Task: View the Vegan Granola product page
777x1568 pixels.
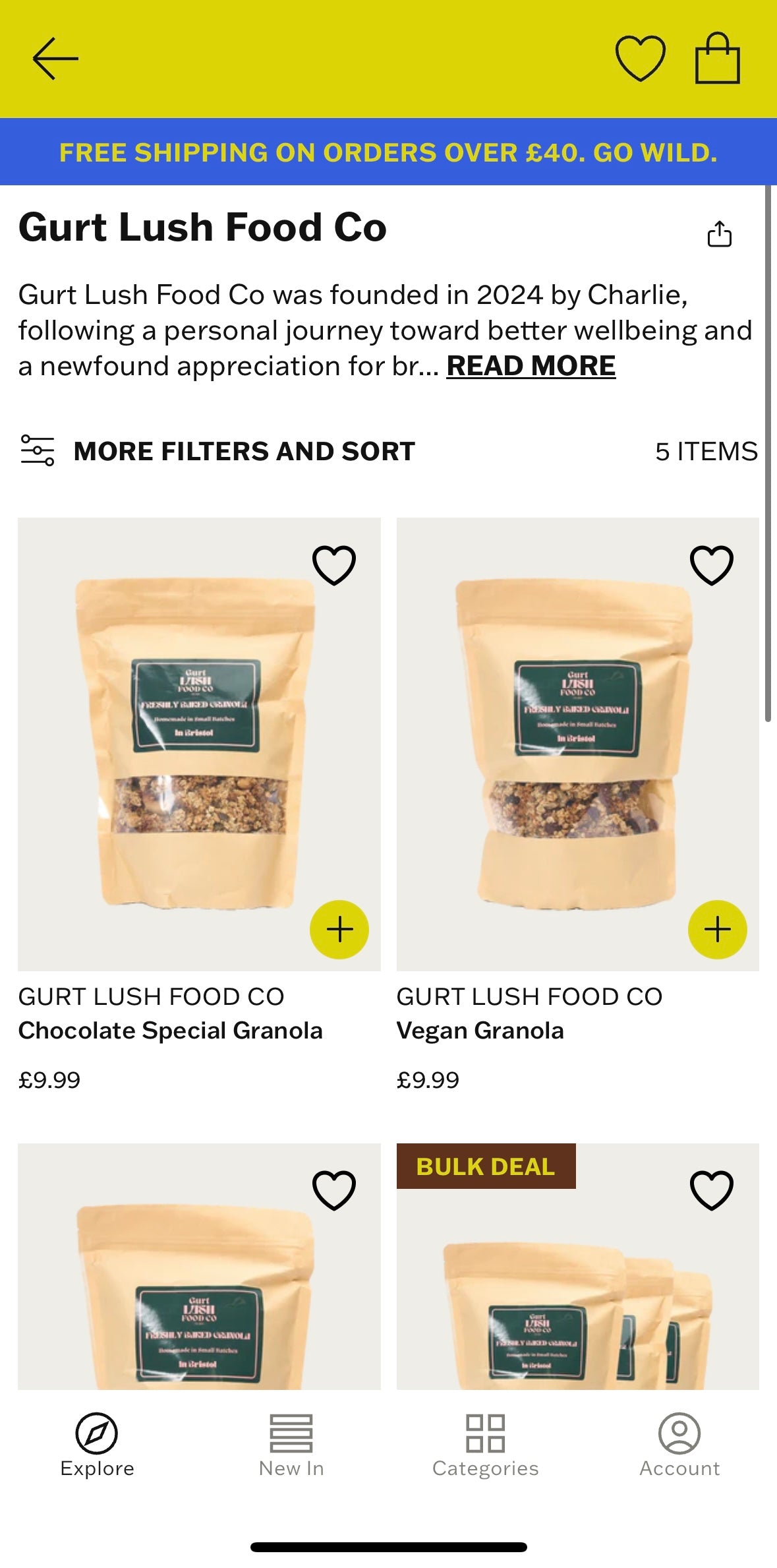Action: tap(480, 1030)
